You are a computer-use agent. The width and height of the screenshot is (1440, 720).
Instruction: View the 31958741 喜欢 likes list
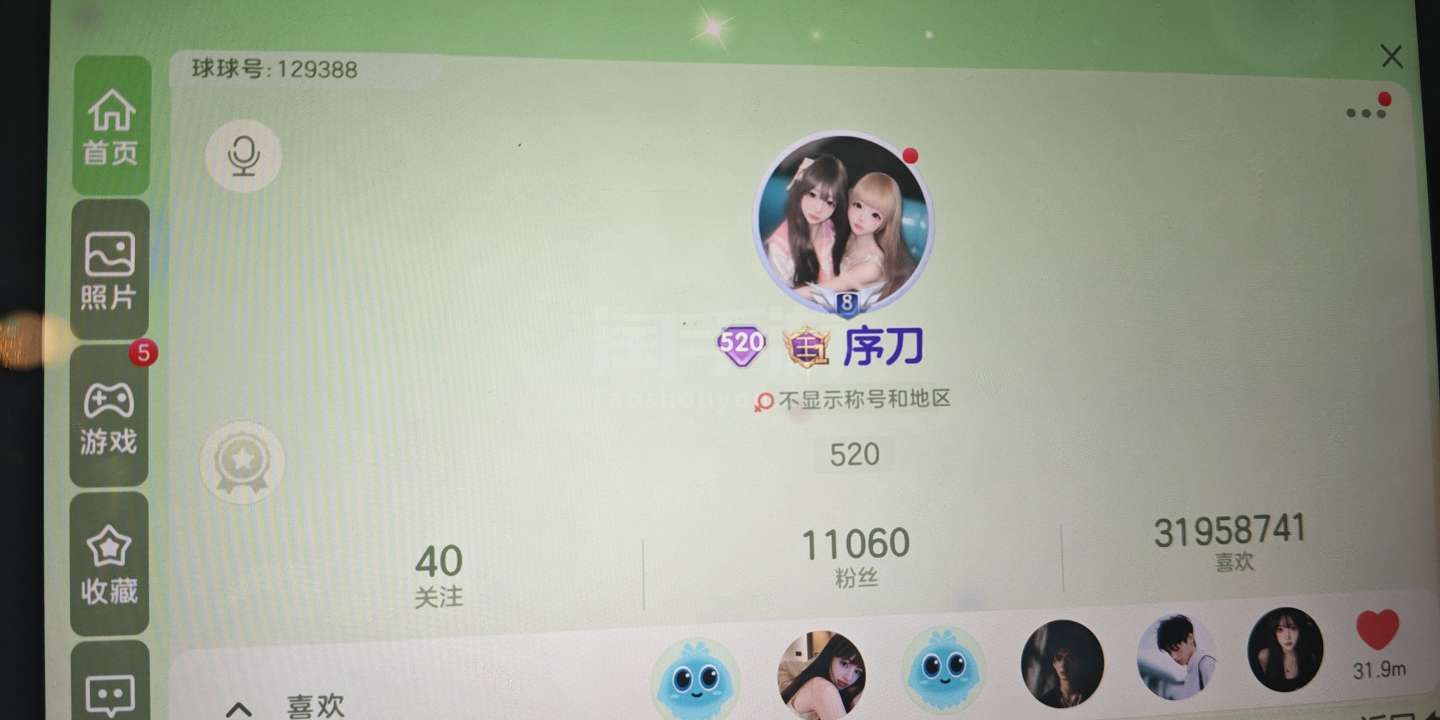pyautogui.click(x=1231, y=543)
